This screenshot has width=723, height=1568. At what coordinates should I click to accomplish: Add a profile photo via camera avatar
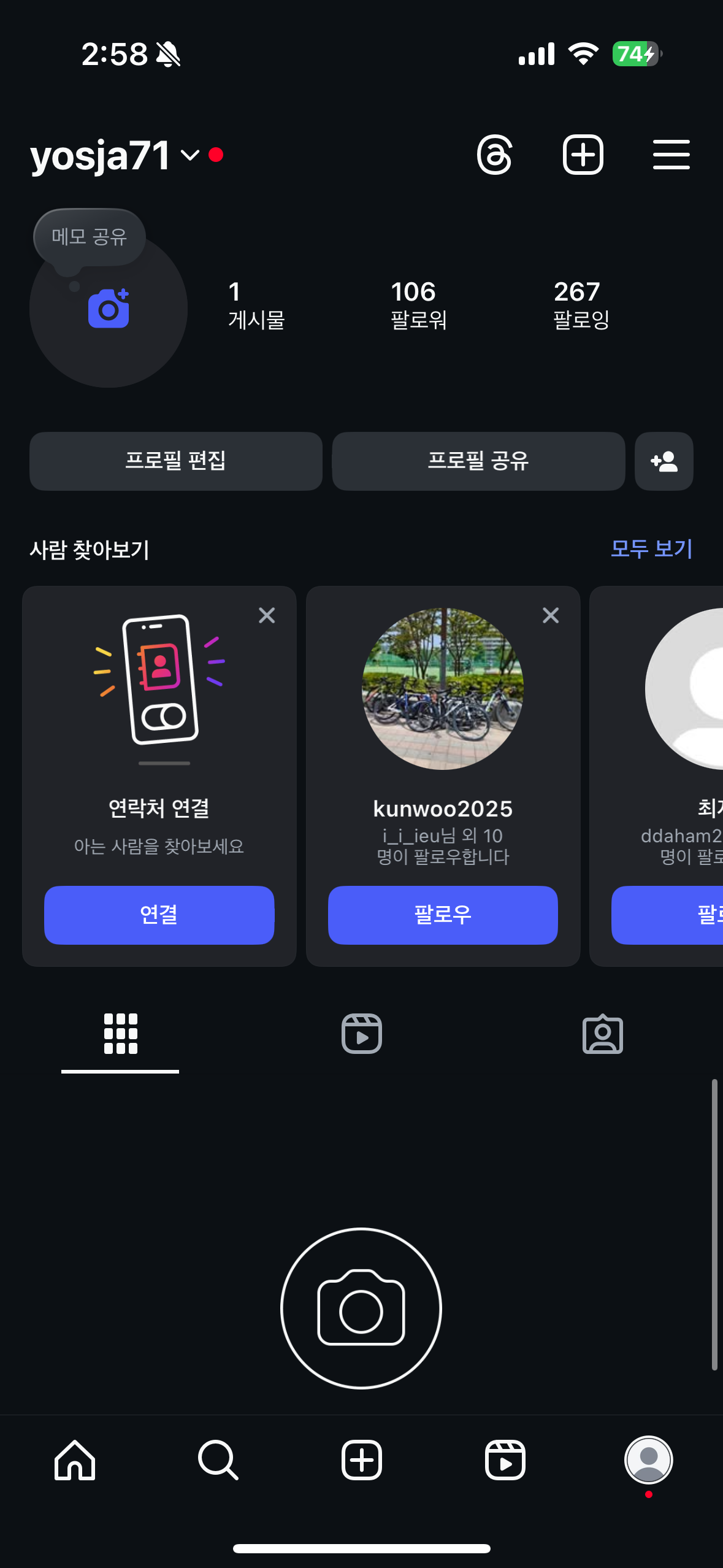coord(109,309)
